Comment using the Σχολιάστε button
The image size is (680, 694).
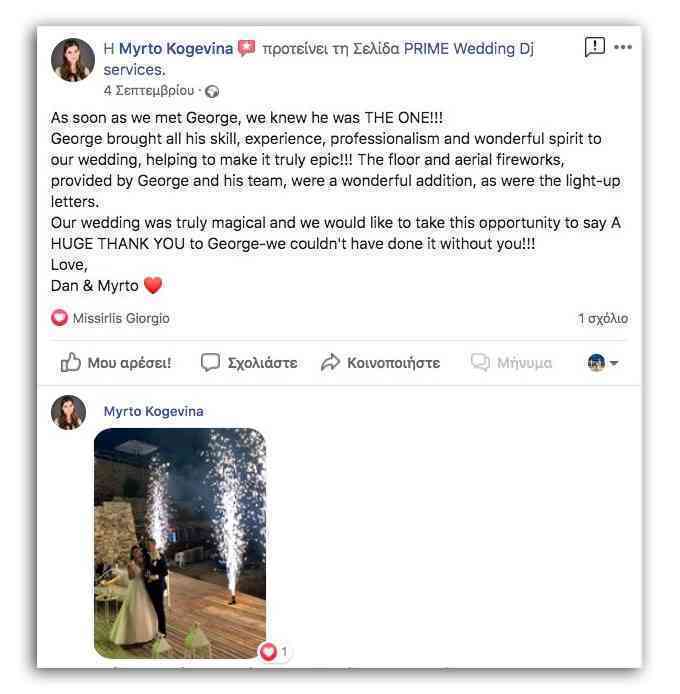tap(249, 363)
